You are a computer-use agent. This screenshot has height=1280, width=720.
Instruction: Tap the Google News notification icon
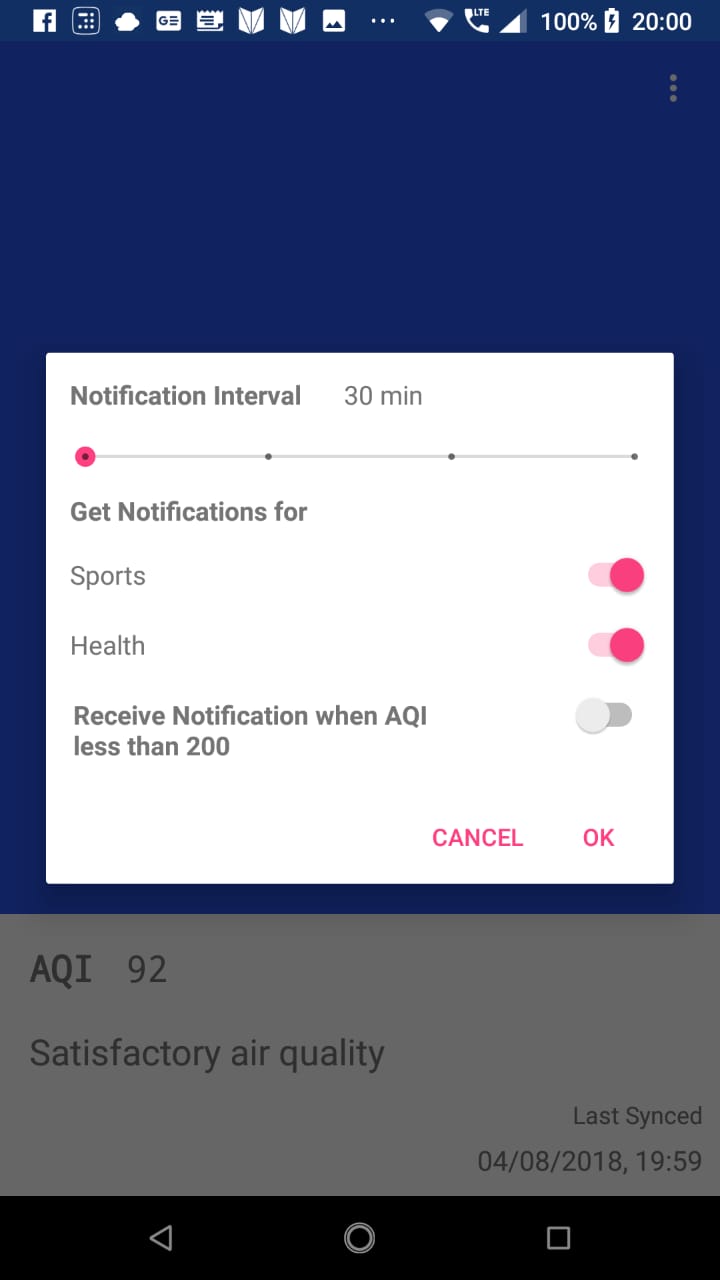coord(168,20)
